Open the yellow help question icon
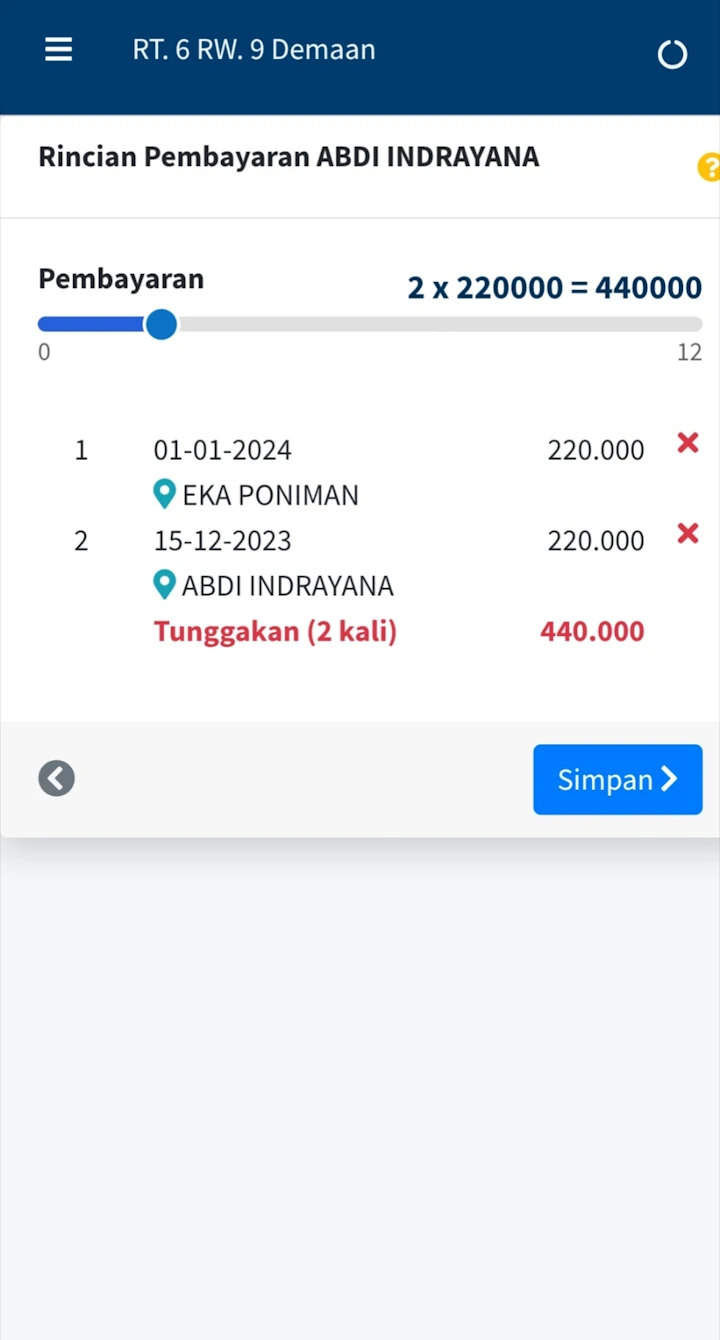The width and height of the screenshot is (720, 1340). click(x=709, y=167)
